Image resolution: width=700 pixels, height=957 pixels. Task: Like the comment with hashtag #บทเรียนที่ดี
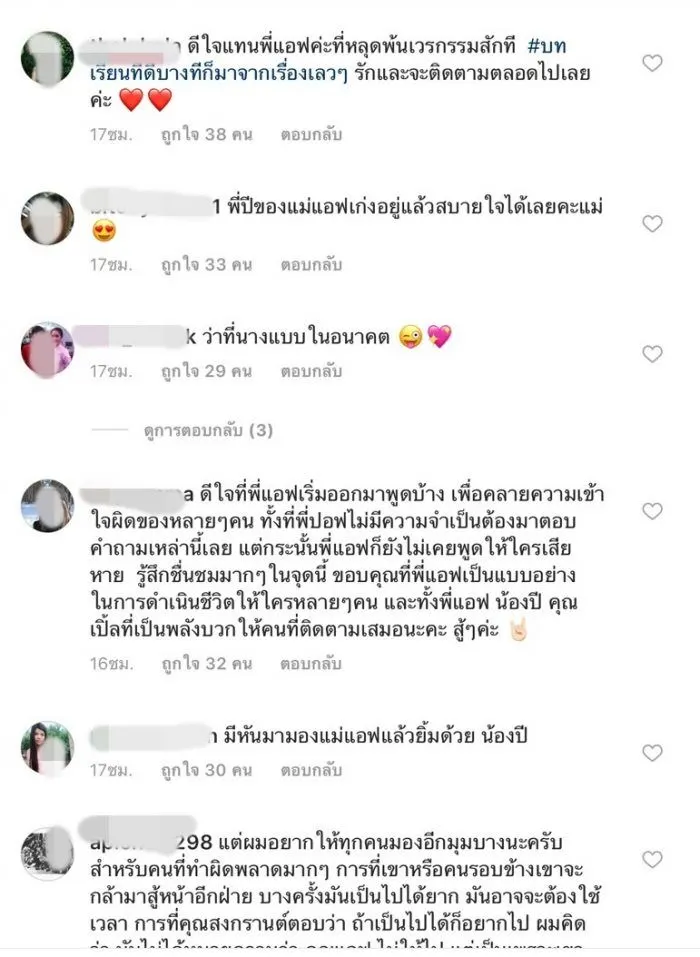click(652, 63)
